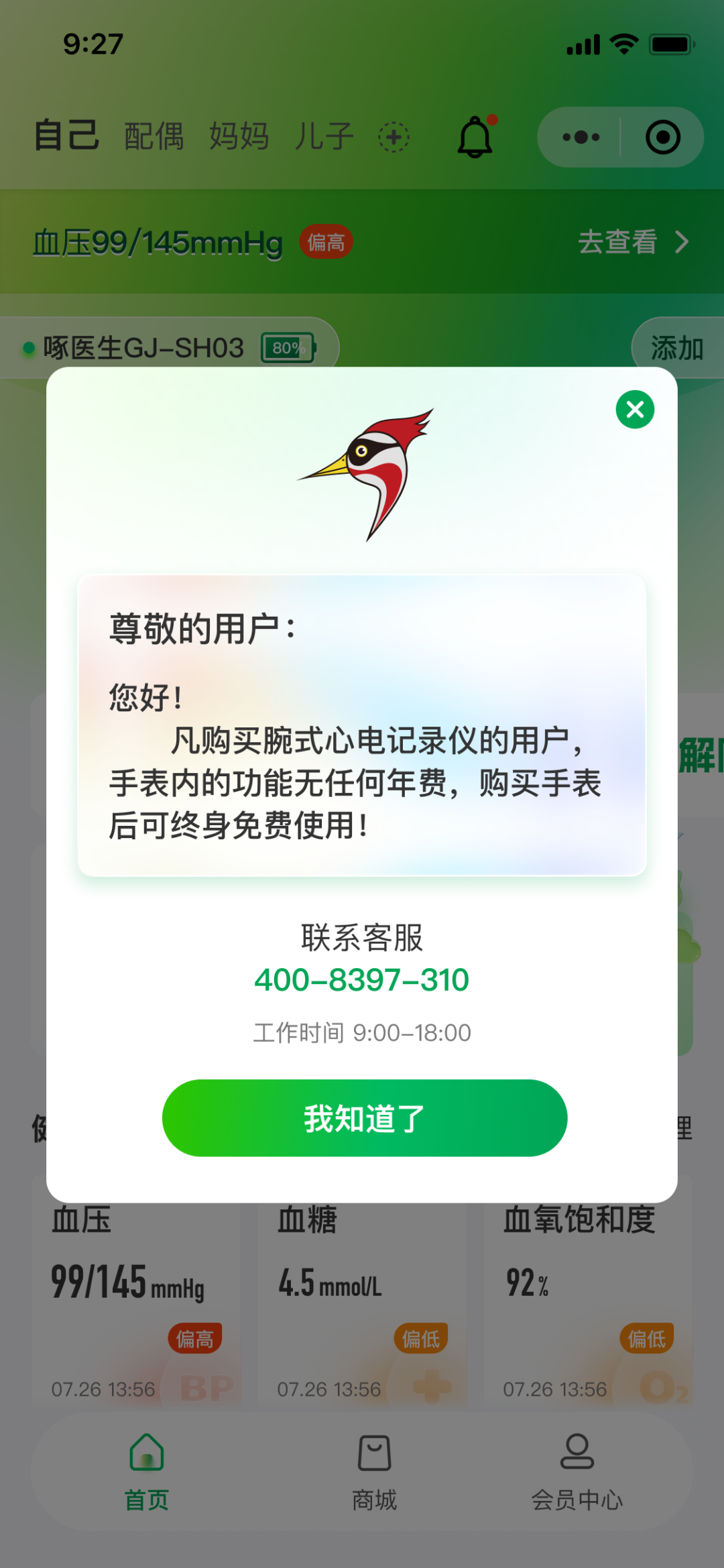Viewport: 724px width, 1568px height.
Task: Tap the 添加 device button
Action: [677, 349]
